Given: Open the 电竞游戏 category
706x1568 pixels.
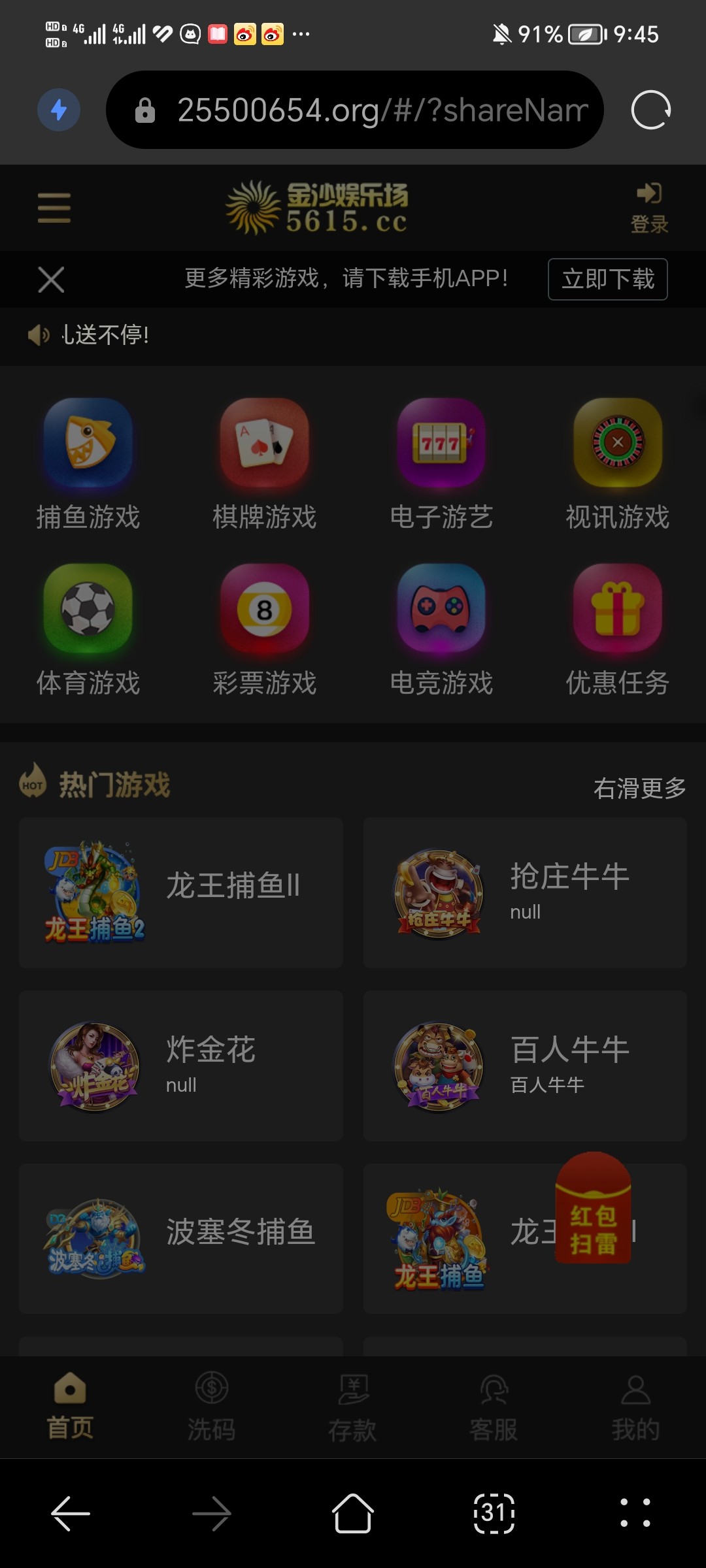Looking at the screenshot, I should (x=441, y=630).
